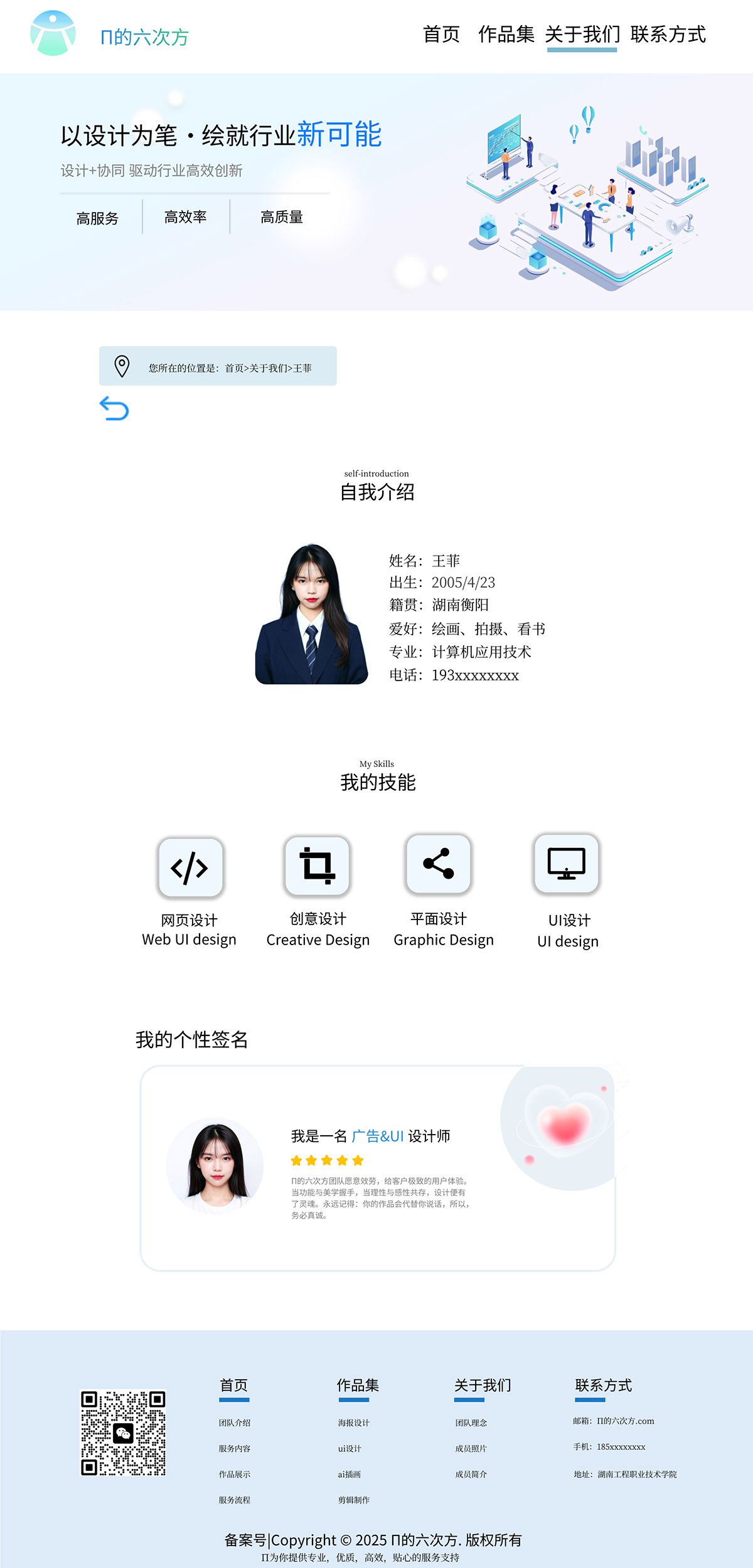Open the 服务流程 footer link
This screenshot has width=753, height=1568.
click(x=234, y=1500)
